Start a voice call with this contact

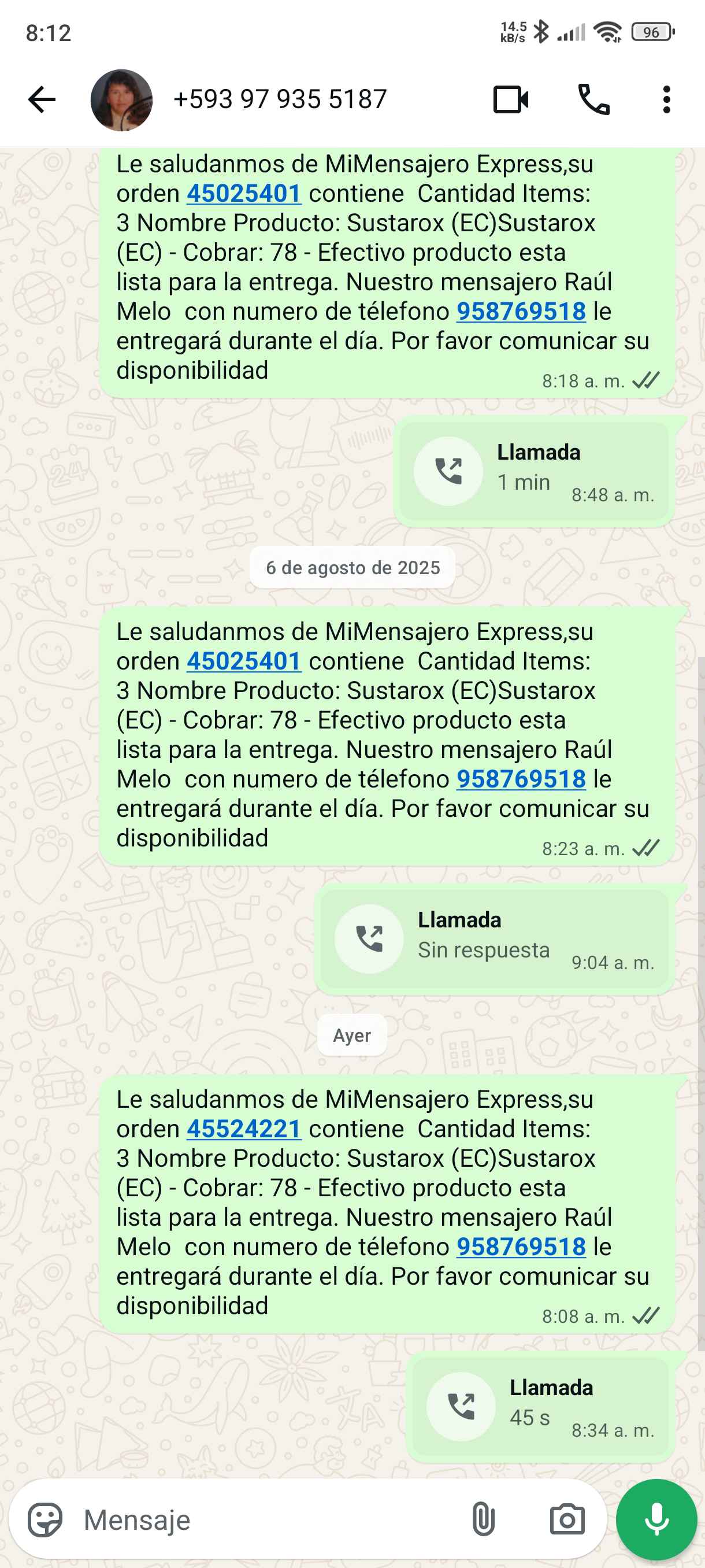[x=593, y=100]
